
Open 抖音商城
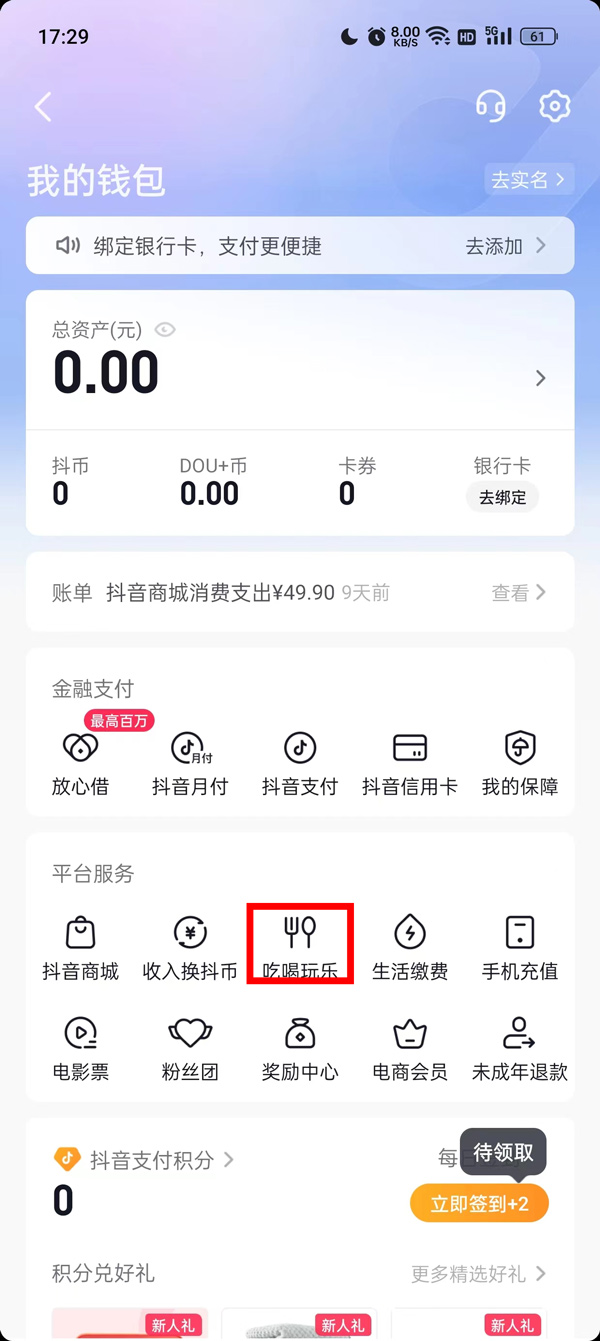pos(80,947)
